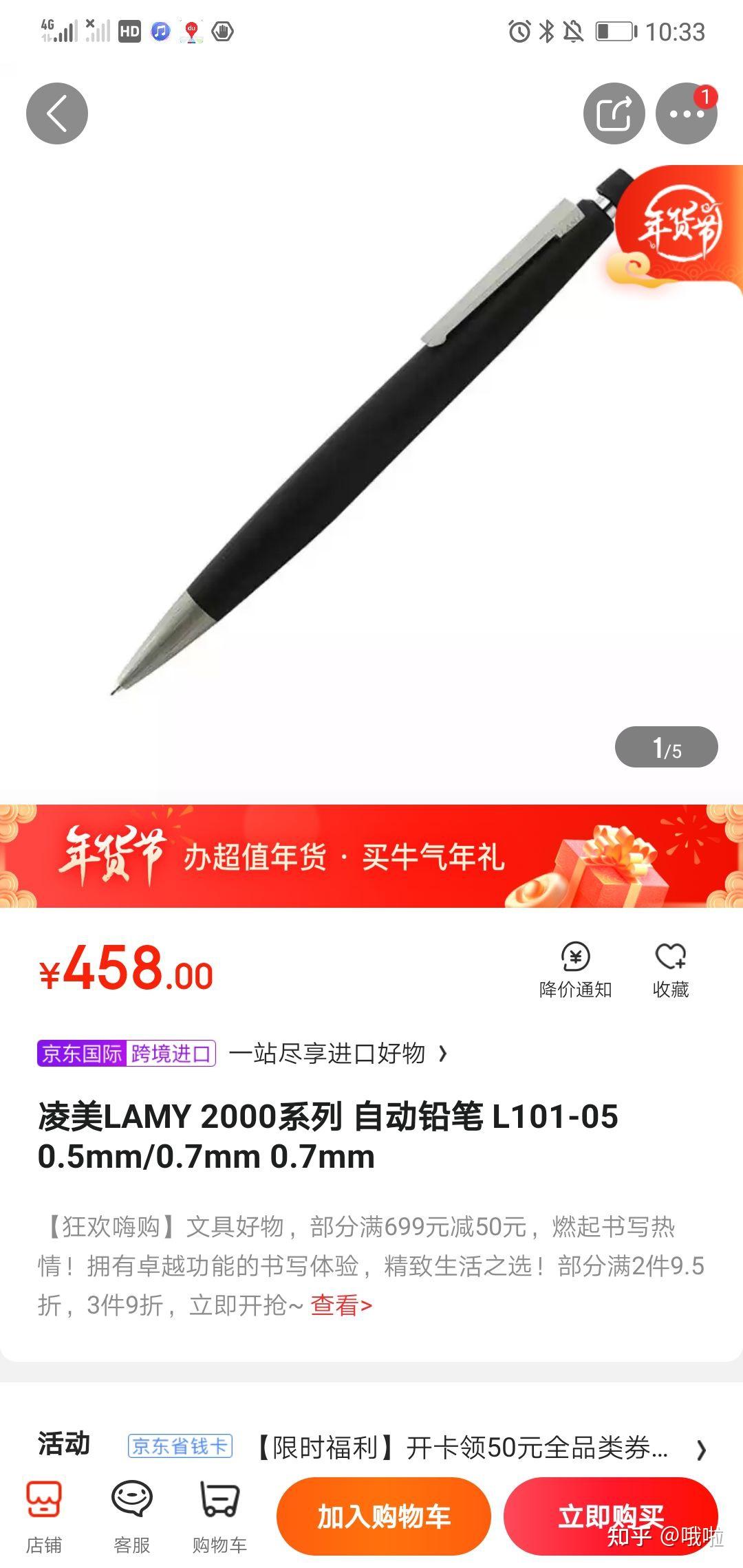Screen dimensions: 743x1568
Task: Tap 立即购买 to buy now
Action: 611,1516
